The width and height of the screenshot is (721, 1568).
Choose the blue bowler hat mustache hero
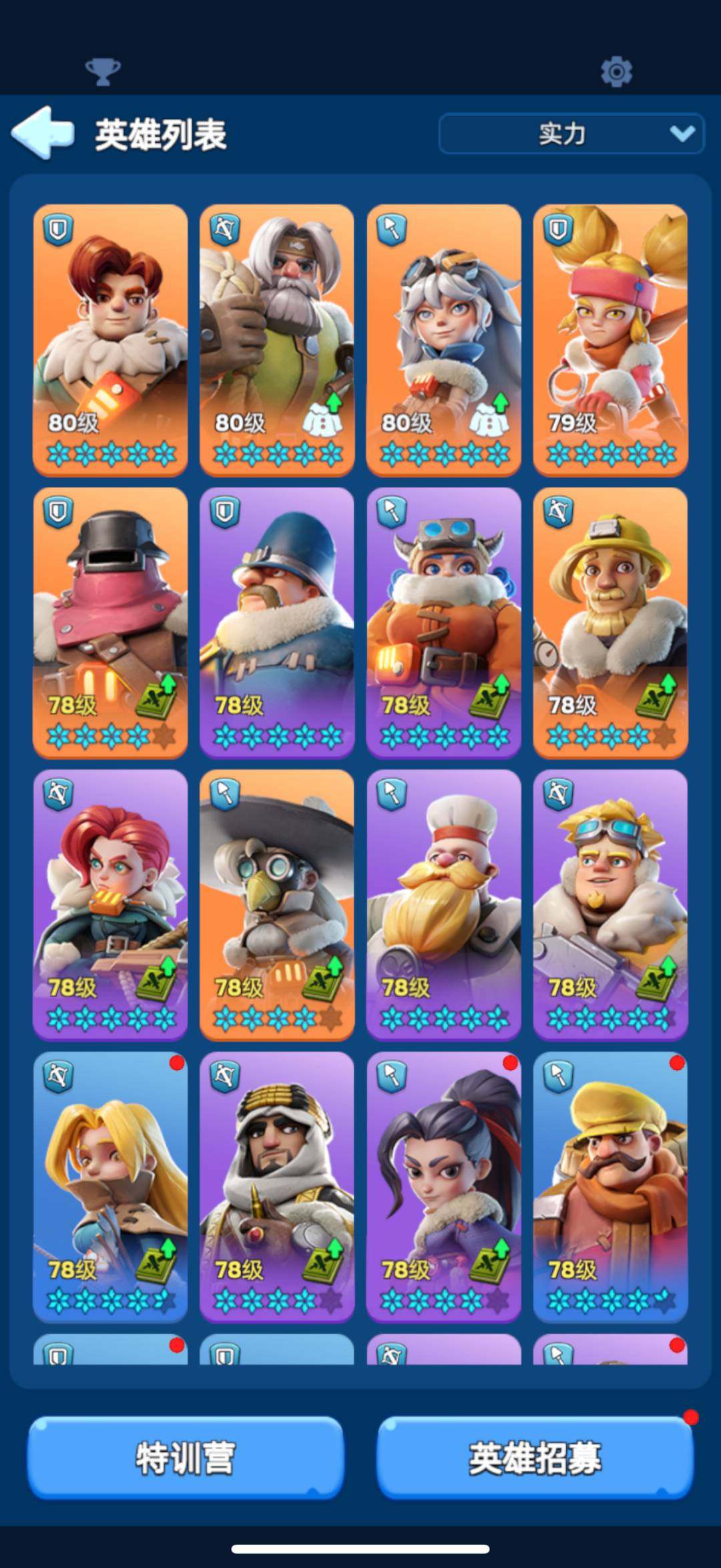coord(277,622)
